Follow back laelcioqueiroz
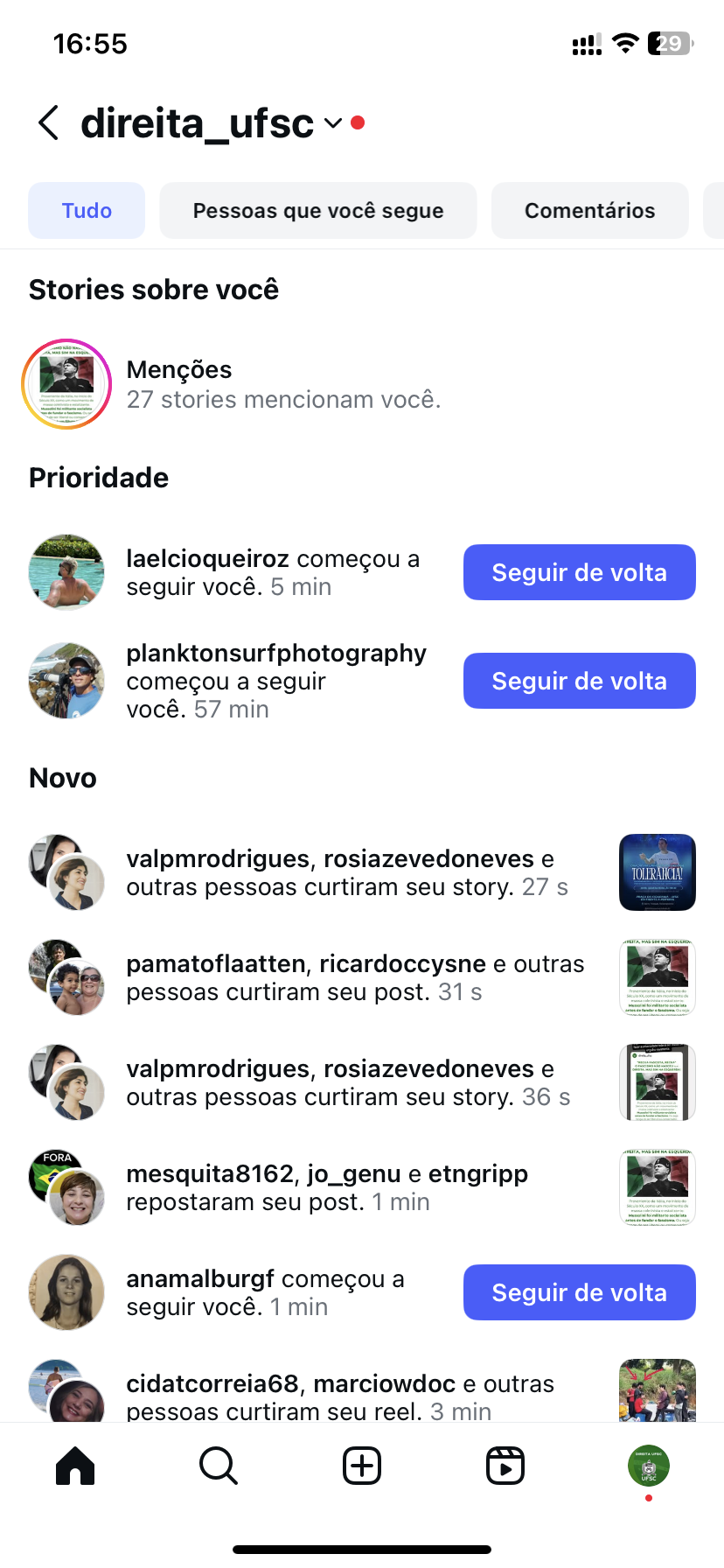Viewport: 724px width, 1568px height. click(579, 572)
